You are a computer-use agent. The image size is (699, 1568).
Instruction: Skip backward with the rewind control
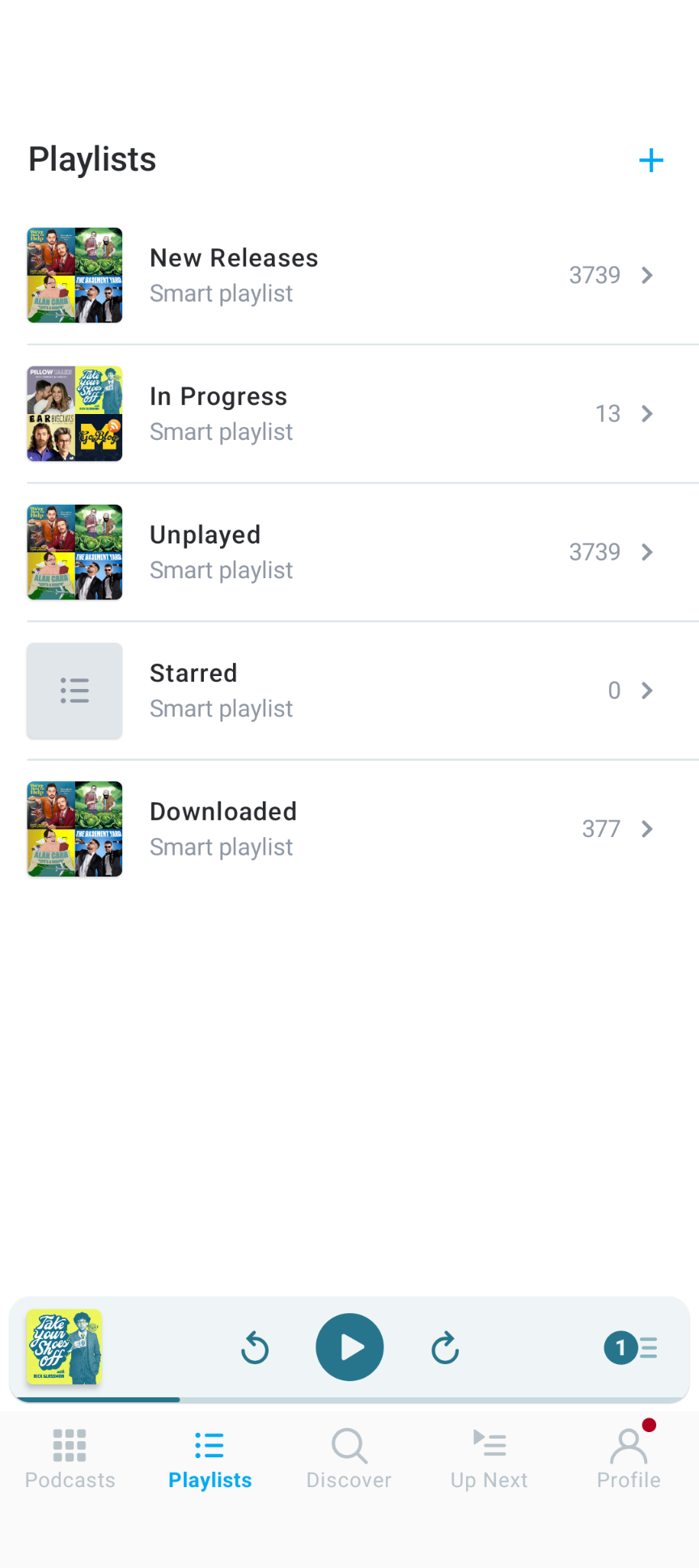255,1347
